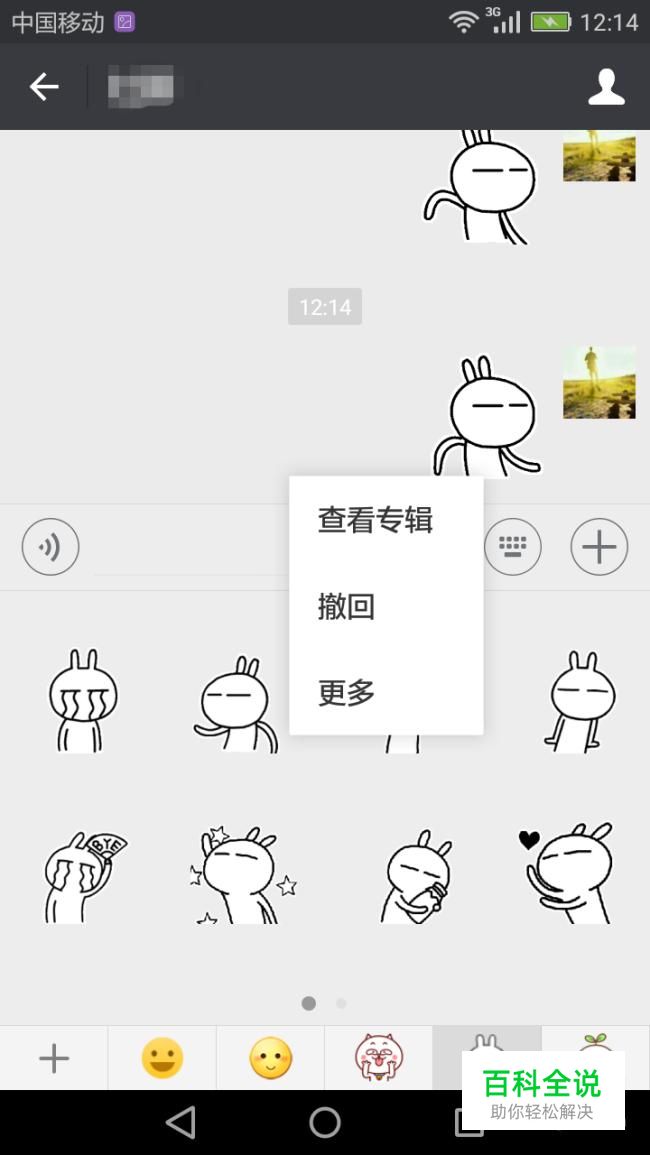Send the BYE fan rabbit sticker
This screenshot has height=1155, width=650.
point(83,875)
